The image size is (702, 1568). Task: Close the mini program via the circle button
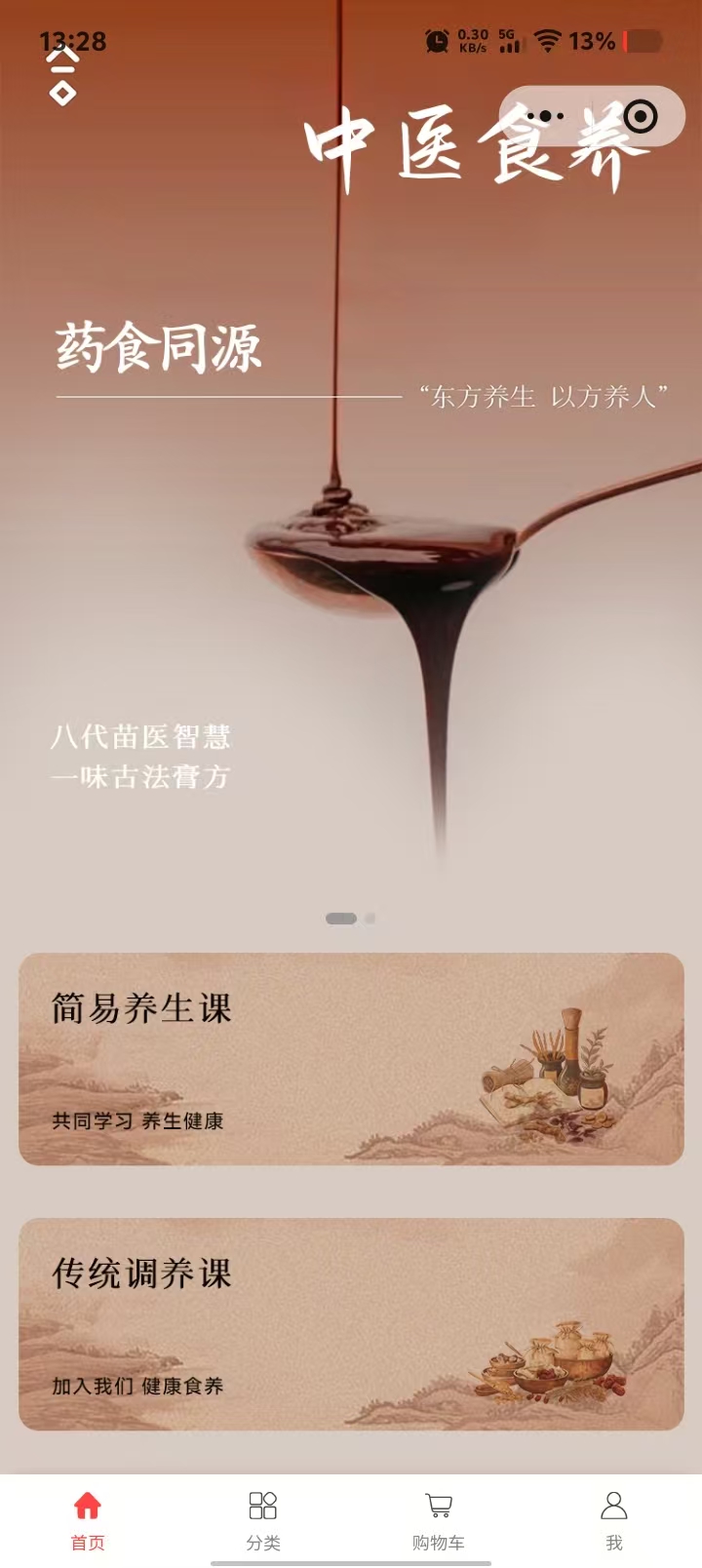(x=641, y=117)
